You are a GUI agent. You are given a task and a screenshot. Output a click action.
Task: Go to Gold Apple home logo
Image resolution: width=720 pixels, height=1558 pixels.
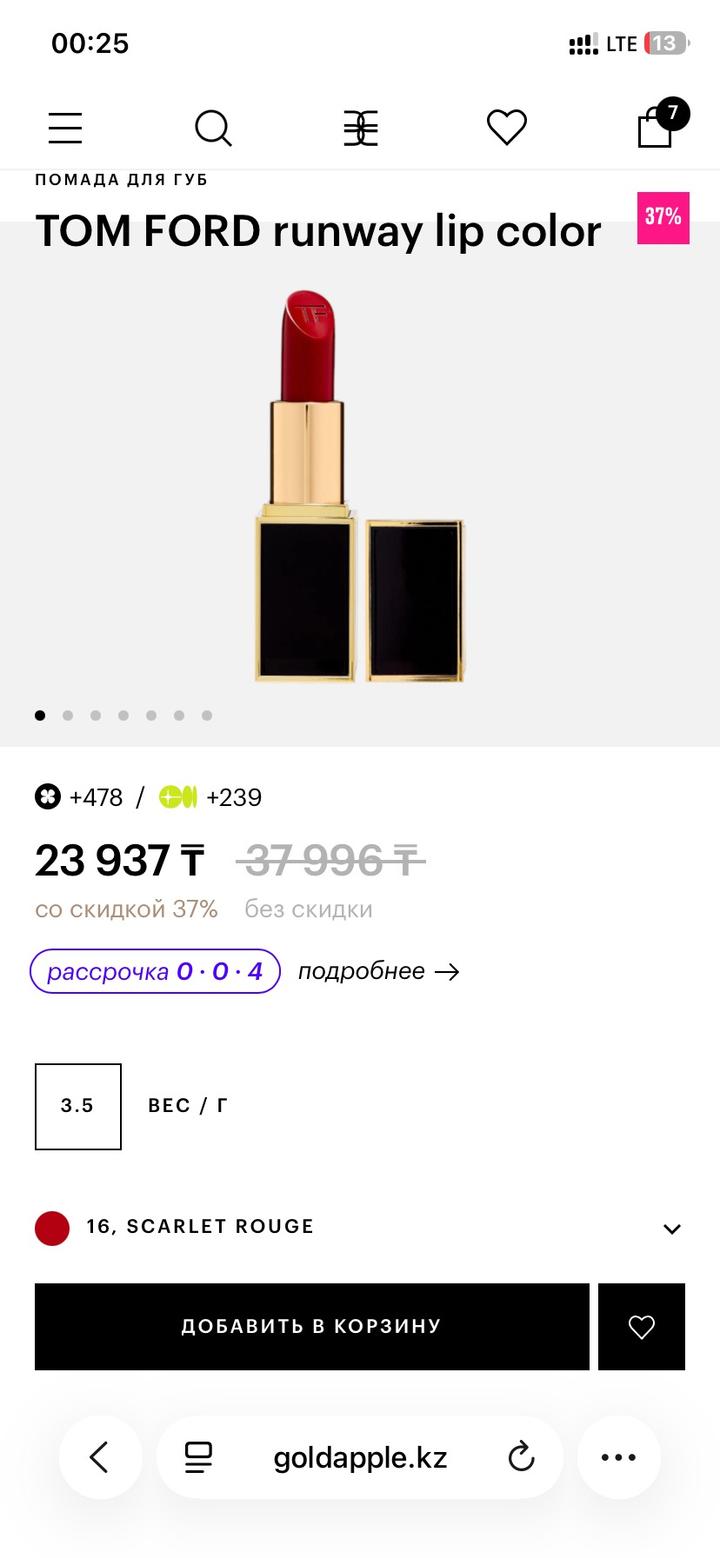[x=360, y=128]
